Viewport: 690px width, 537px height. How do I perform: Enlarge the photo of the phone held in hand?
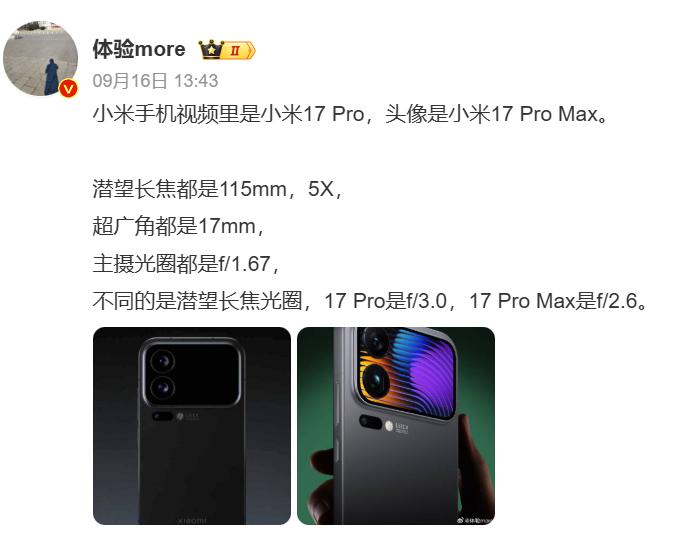point(396,426)
